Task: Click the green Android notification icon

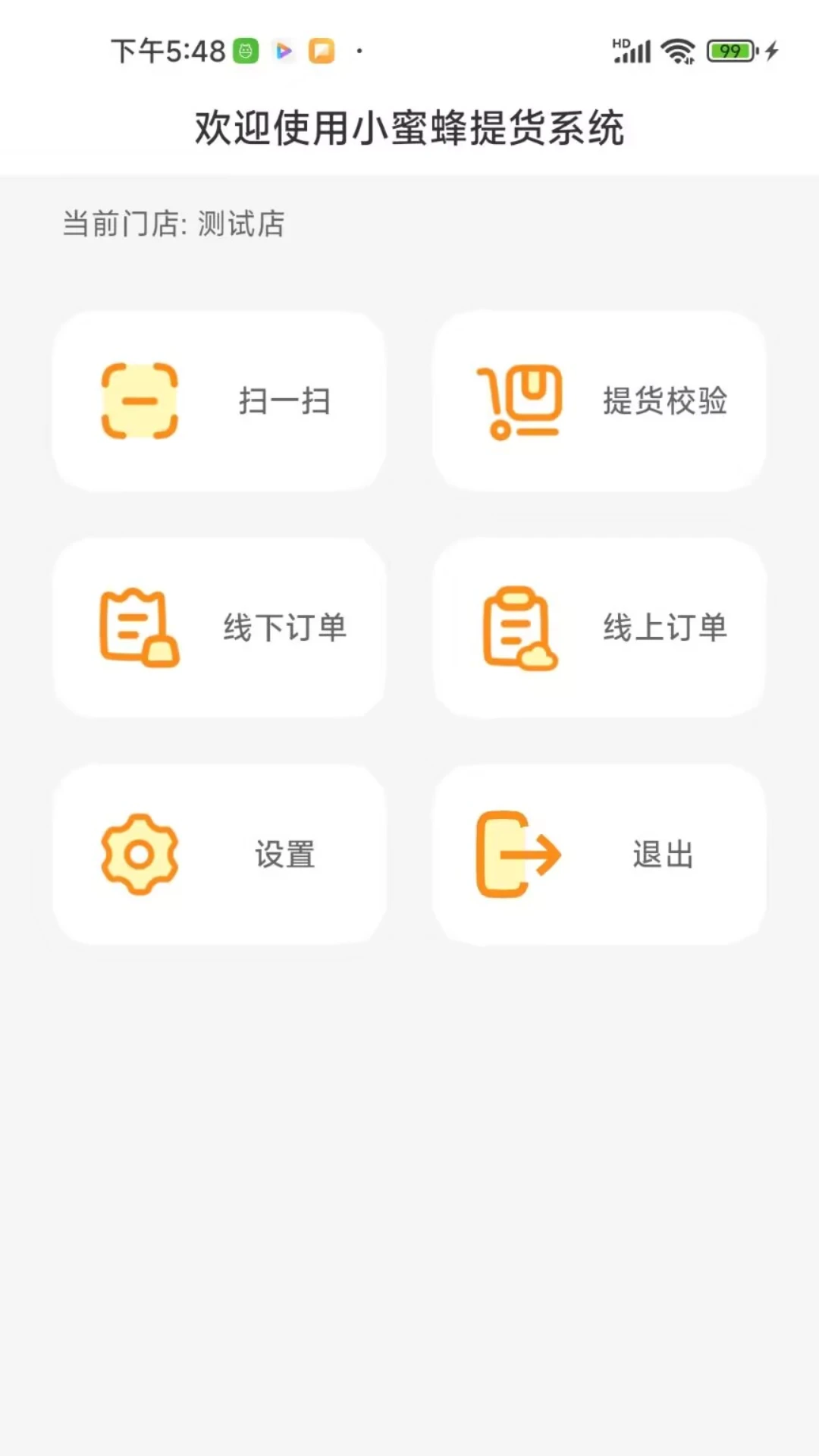Action: (244, 50)
